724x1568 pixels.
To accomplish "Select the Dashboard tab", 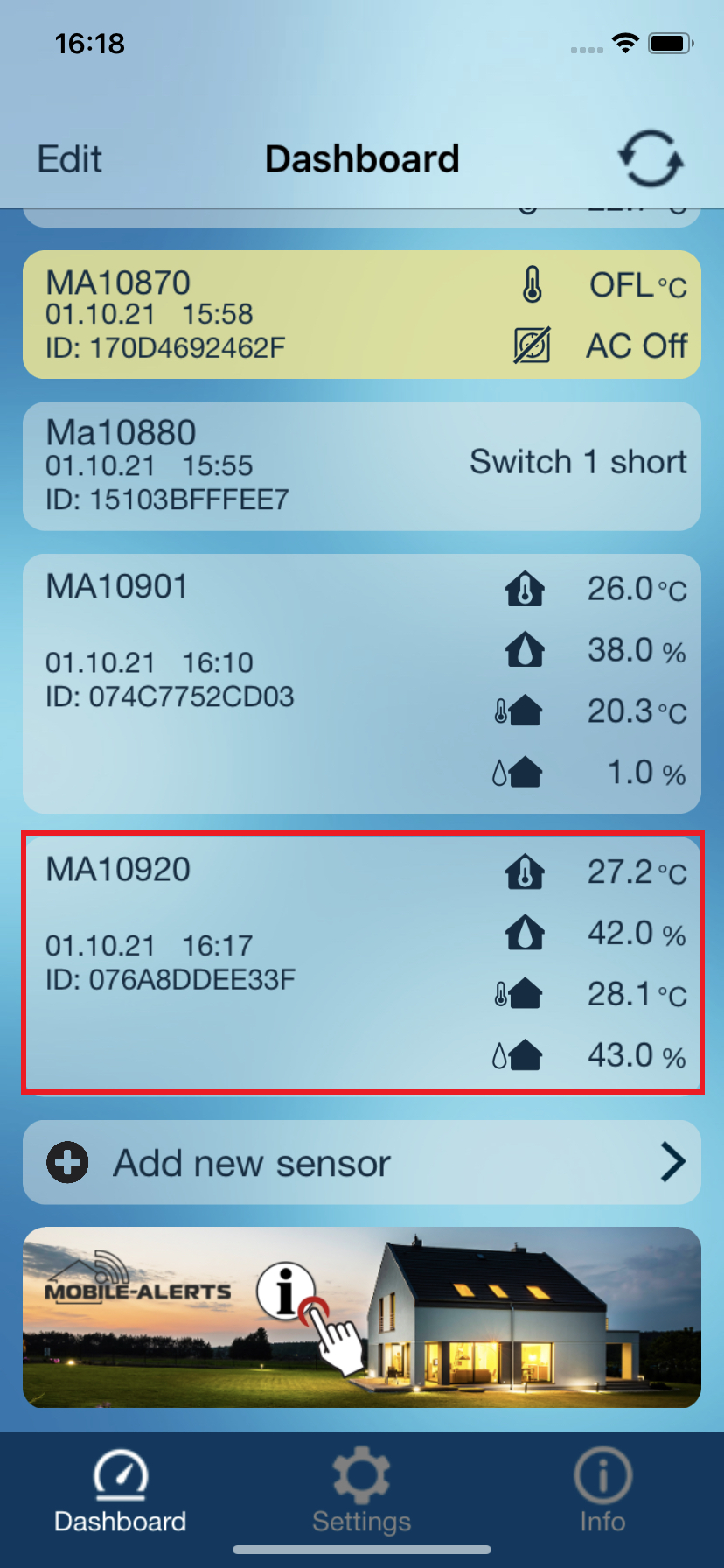I will click(121, 1491).
